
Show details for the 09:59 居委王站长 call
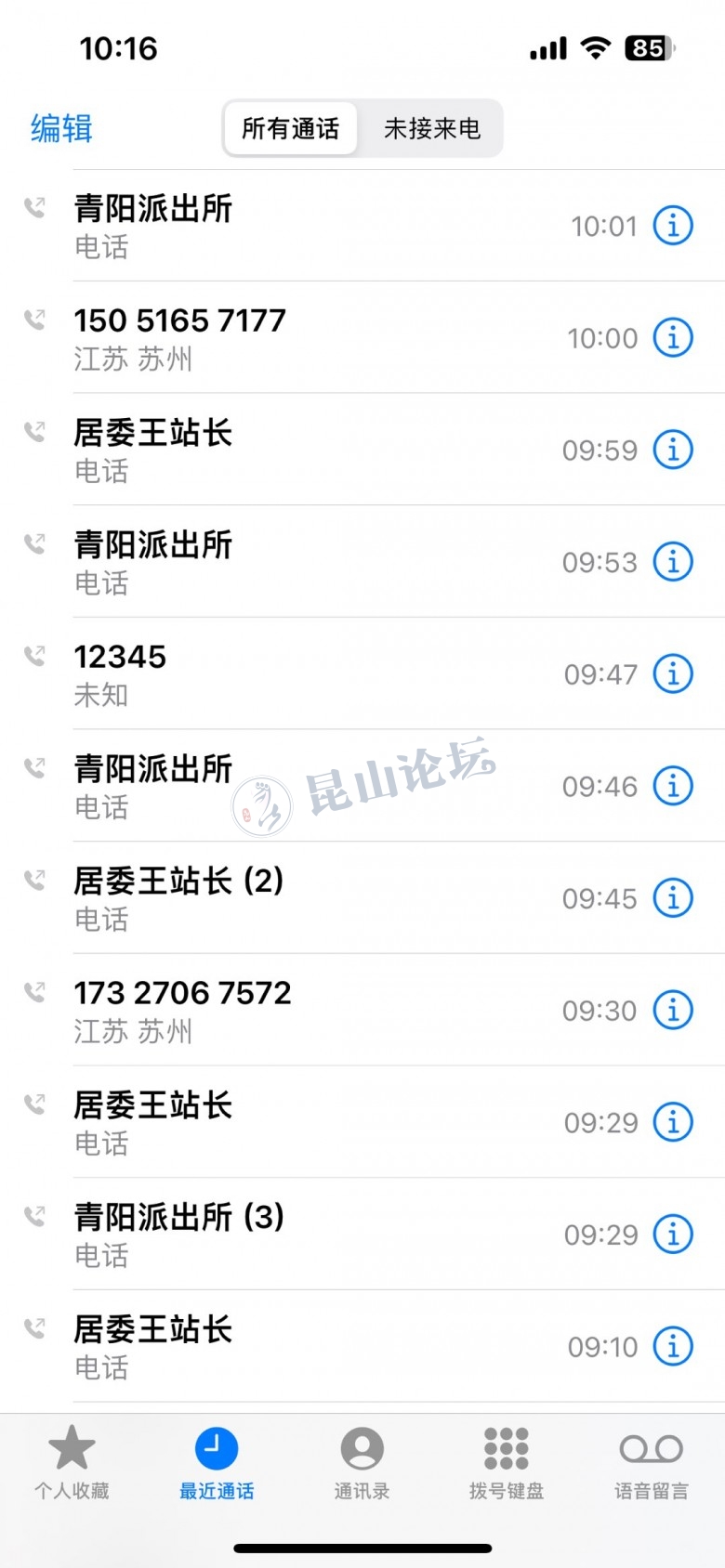pos(673,451)
